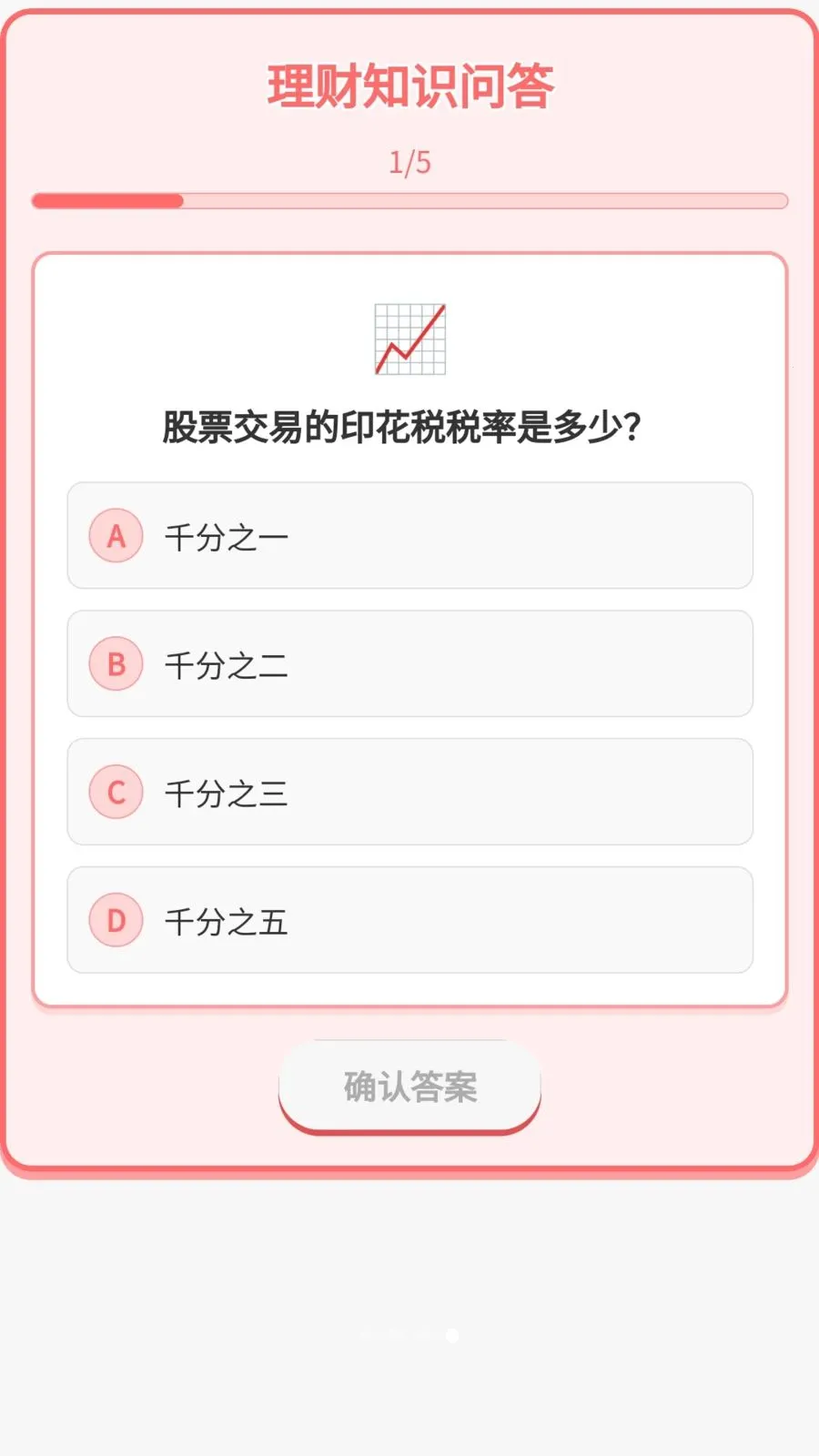Select answer A 千分之一
The width and height of the screenshot is (819, 1456).
point(409,536)
